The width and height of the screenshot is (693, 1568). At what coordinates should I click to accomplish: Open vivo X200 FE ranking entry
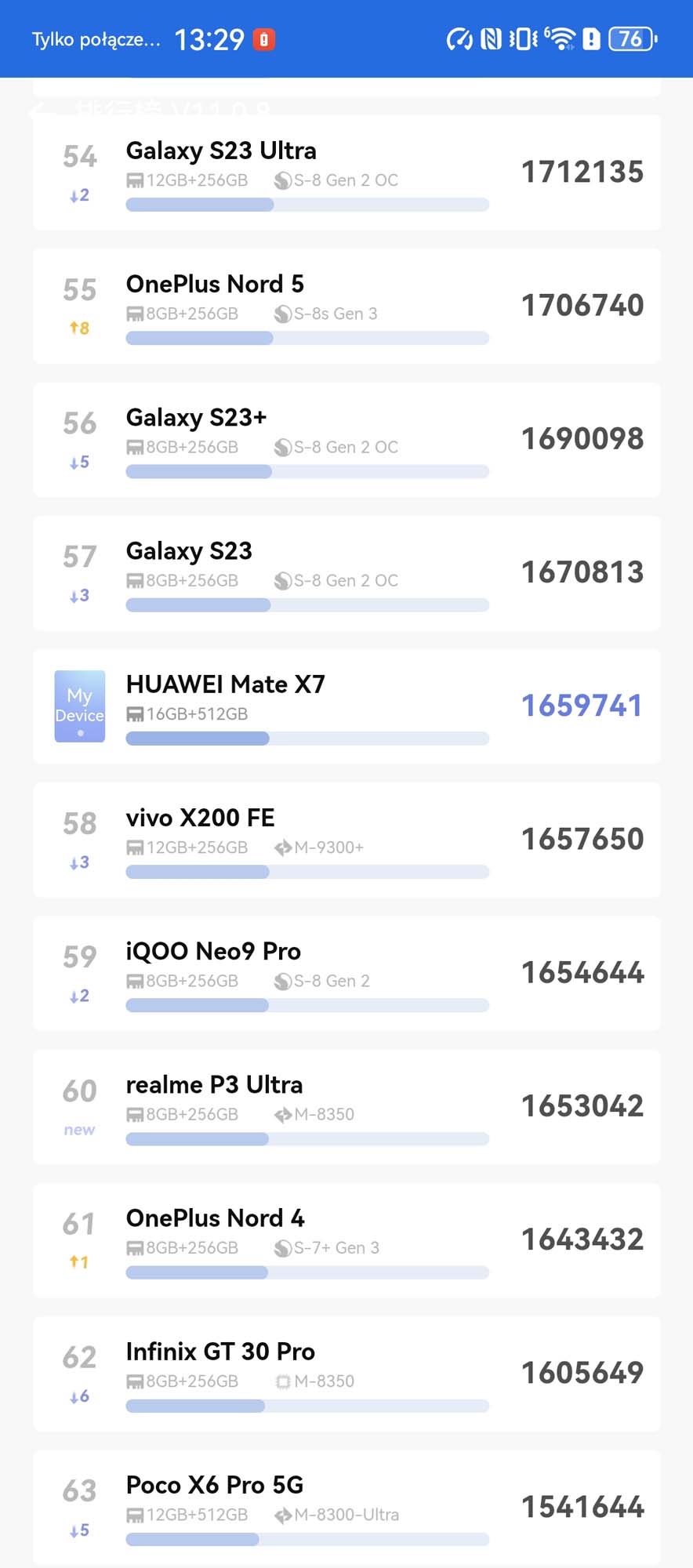[x=346, y=840]
